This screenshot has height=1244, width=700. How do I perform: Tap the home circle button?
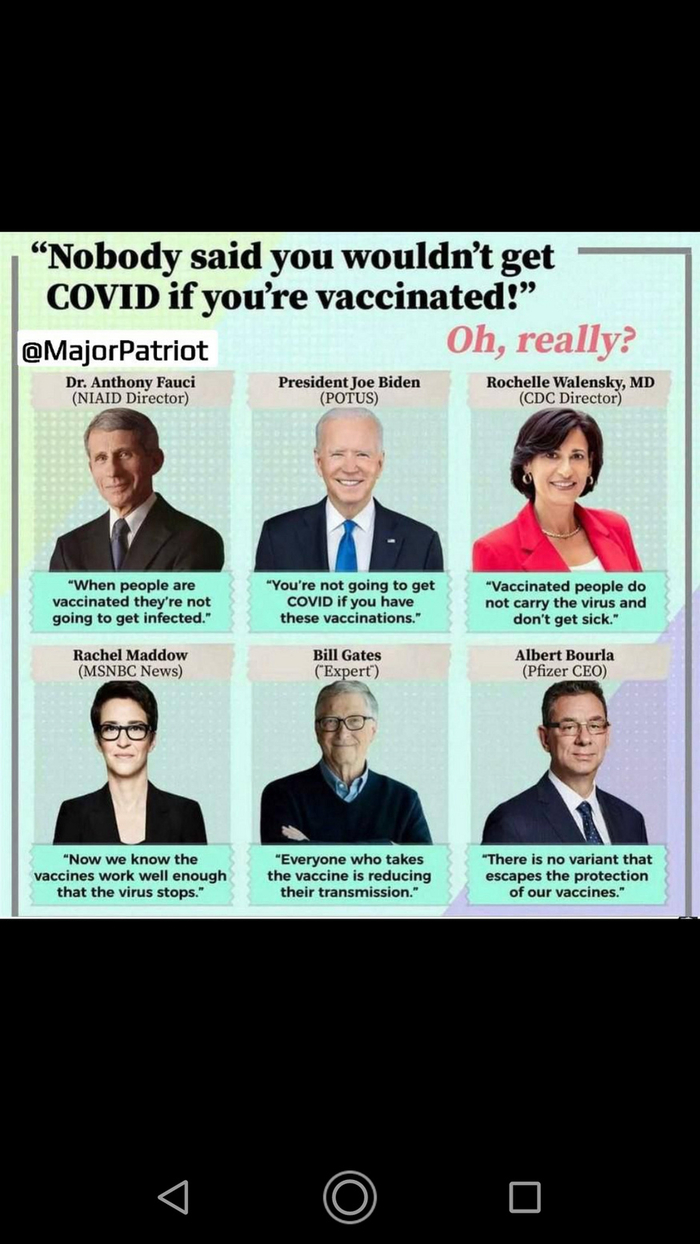pyautogui.click(x=350, y=1196)
